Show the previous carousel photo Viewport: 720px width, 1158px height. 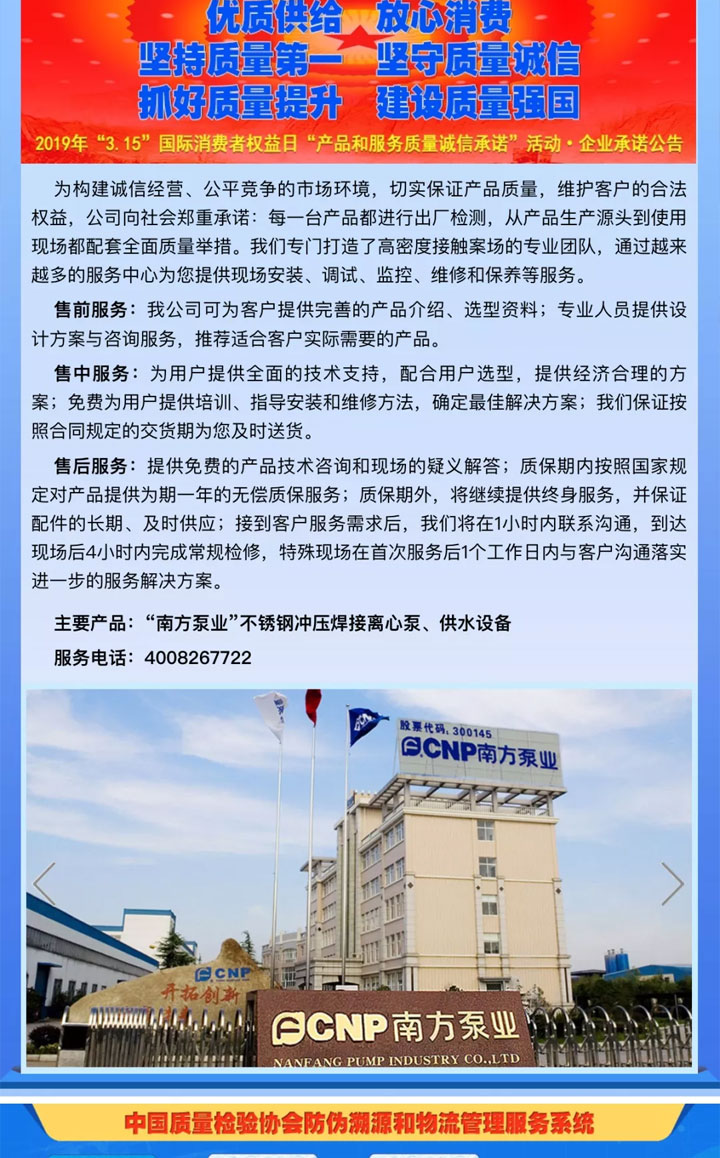click(x=44, y=884)
